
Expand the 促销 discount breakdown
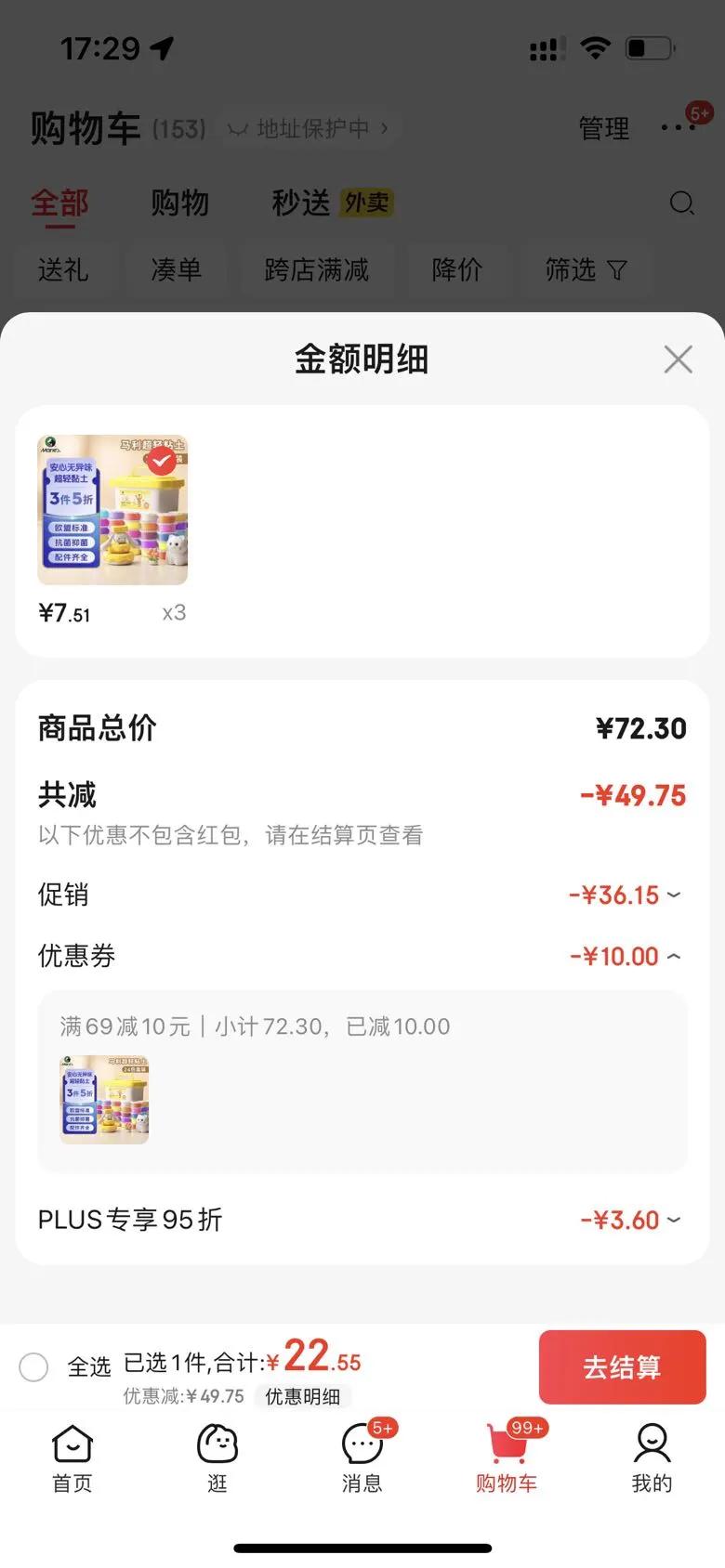pos(674,895)
